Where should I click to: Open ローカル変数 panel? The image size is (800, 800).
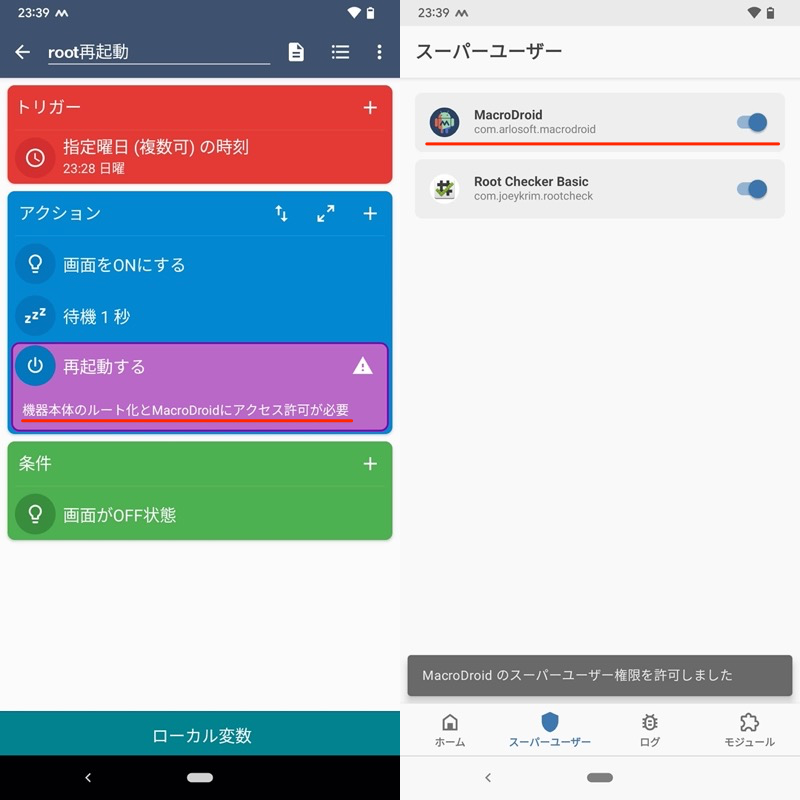click(200, 735)
